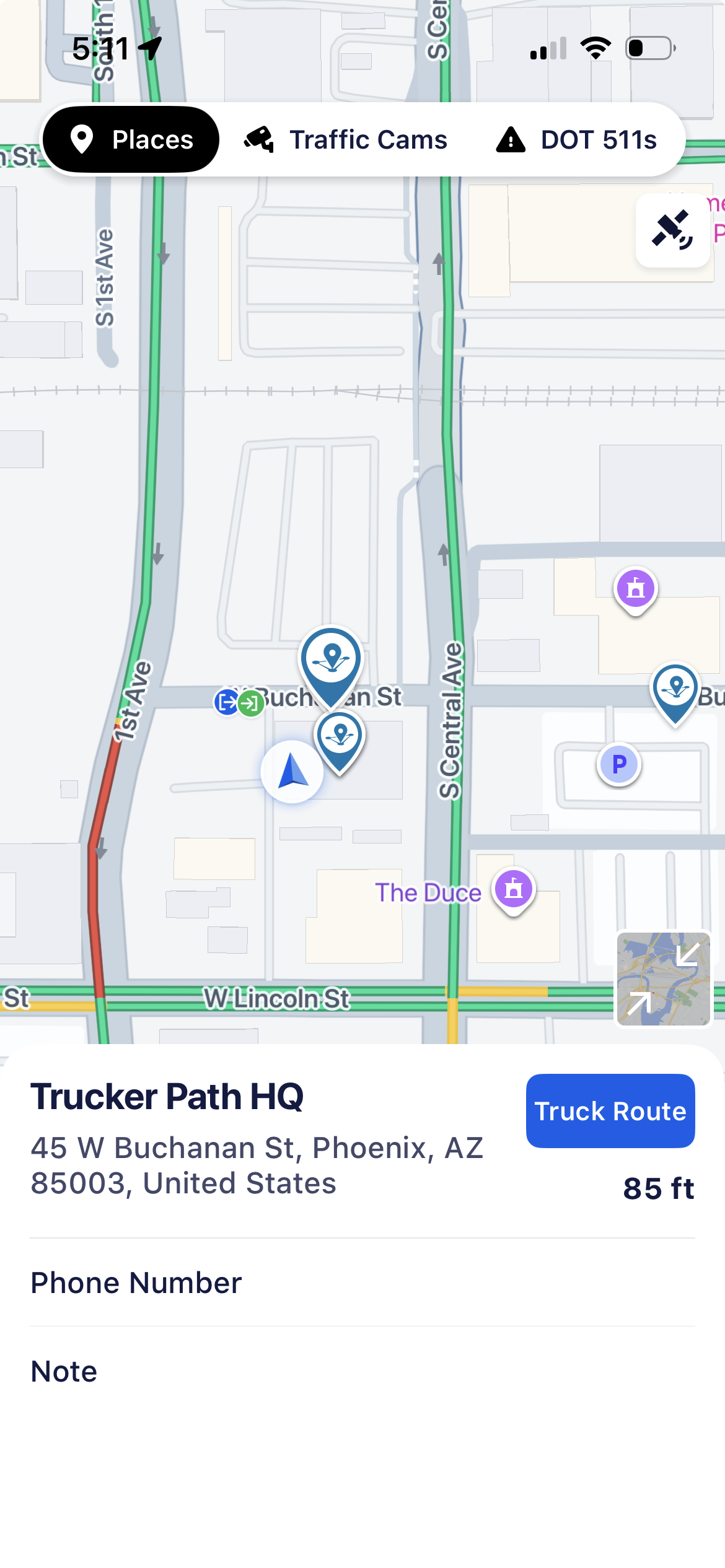Tap the parking P marker
The height and width of the screenshot is (1568, 725).
pos(619,764)
